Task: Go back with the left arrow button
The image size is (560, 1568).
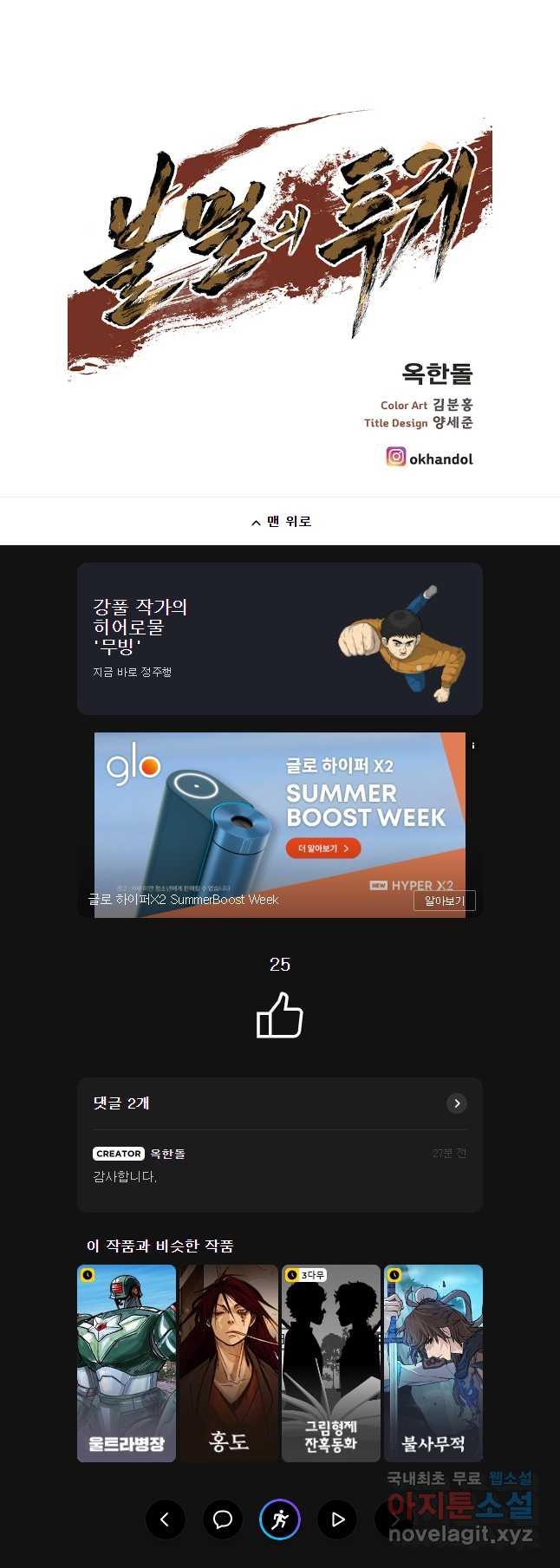Action: pos(165,1519)
